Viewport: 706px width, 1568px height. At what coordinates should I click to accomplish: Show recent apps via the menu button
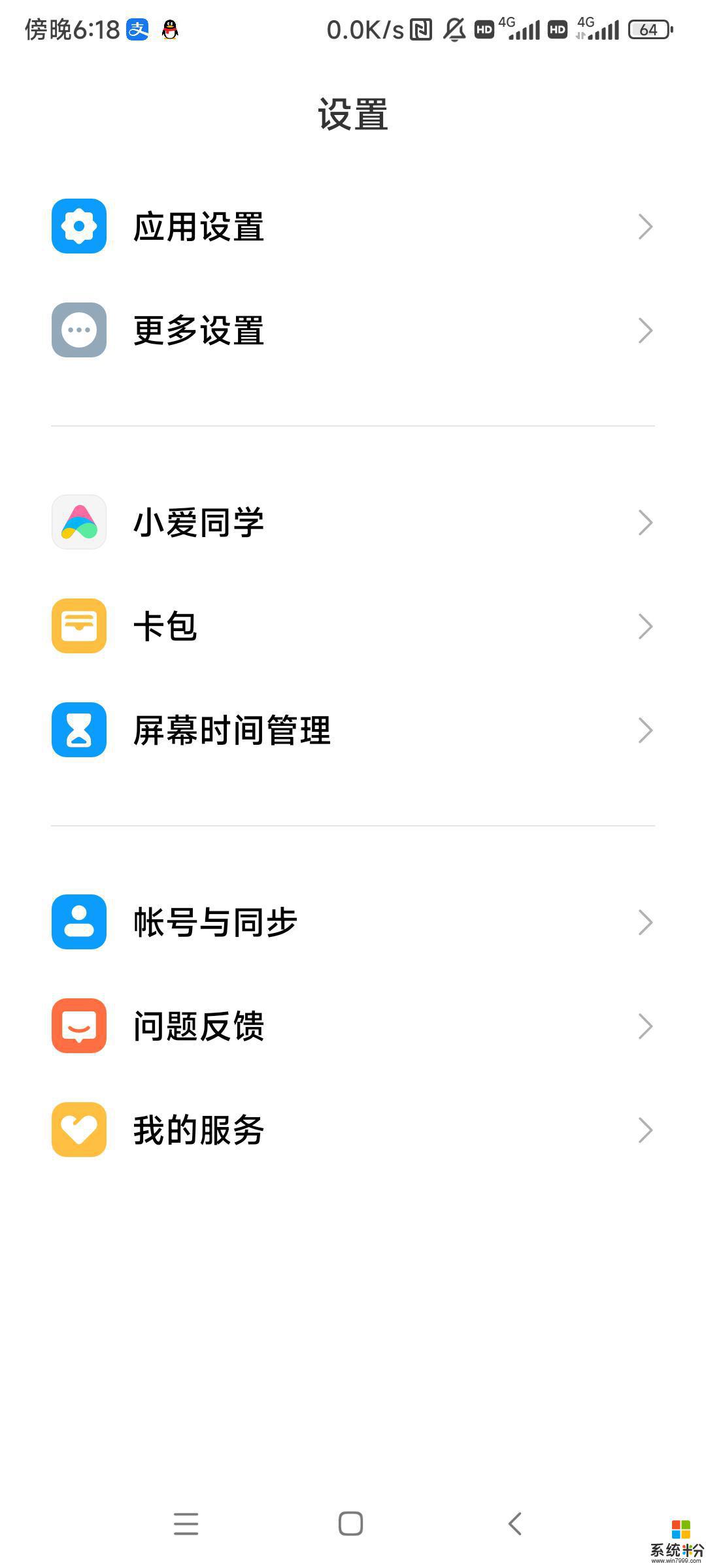click(x=186, y=1524)
